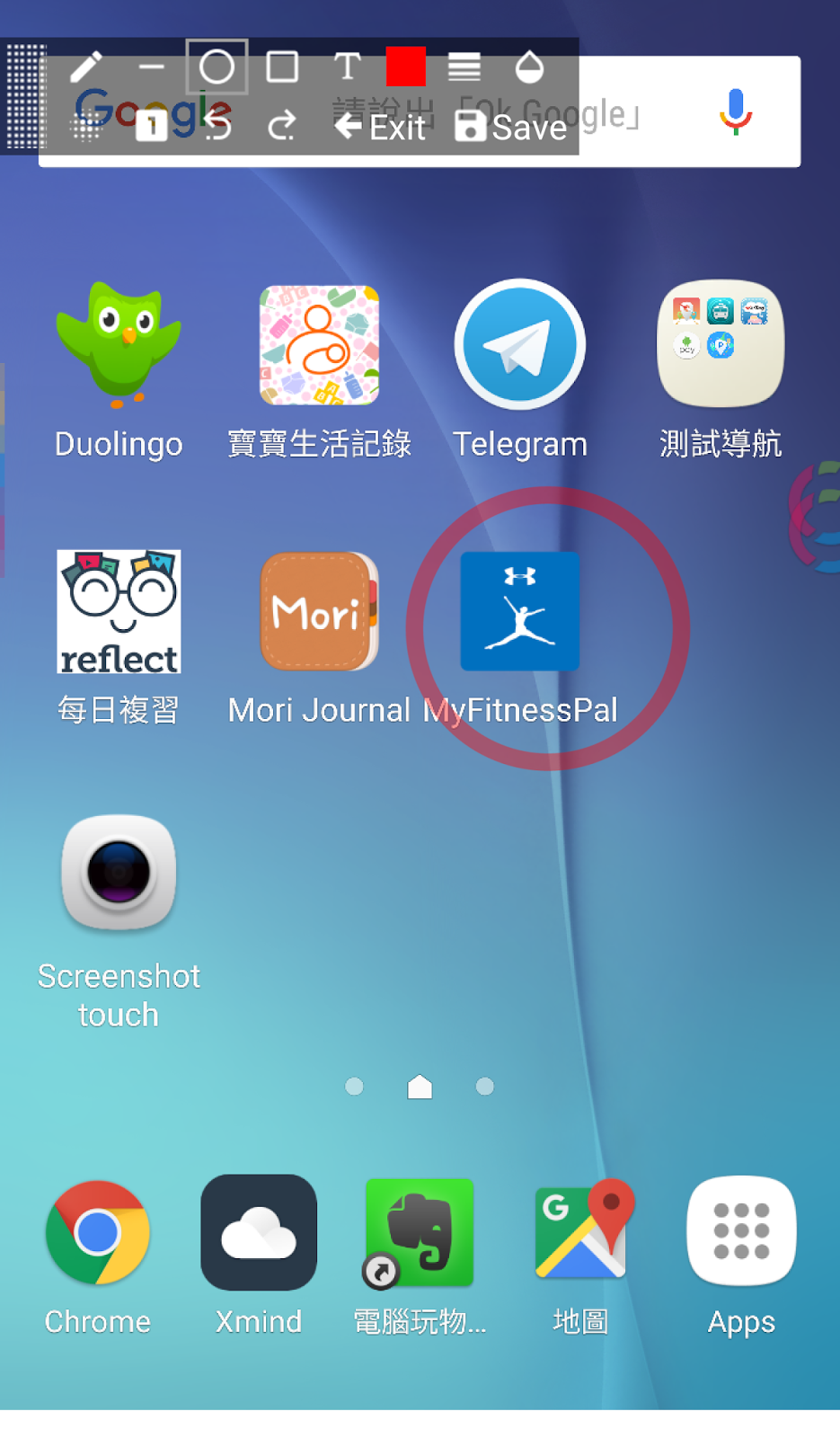This screenshot has height=1438, width=840.
Task: Adjust opacity with the droplet icon
Action: pos(529,67)
